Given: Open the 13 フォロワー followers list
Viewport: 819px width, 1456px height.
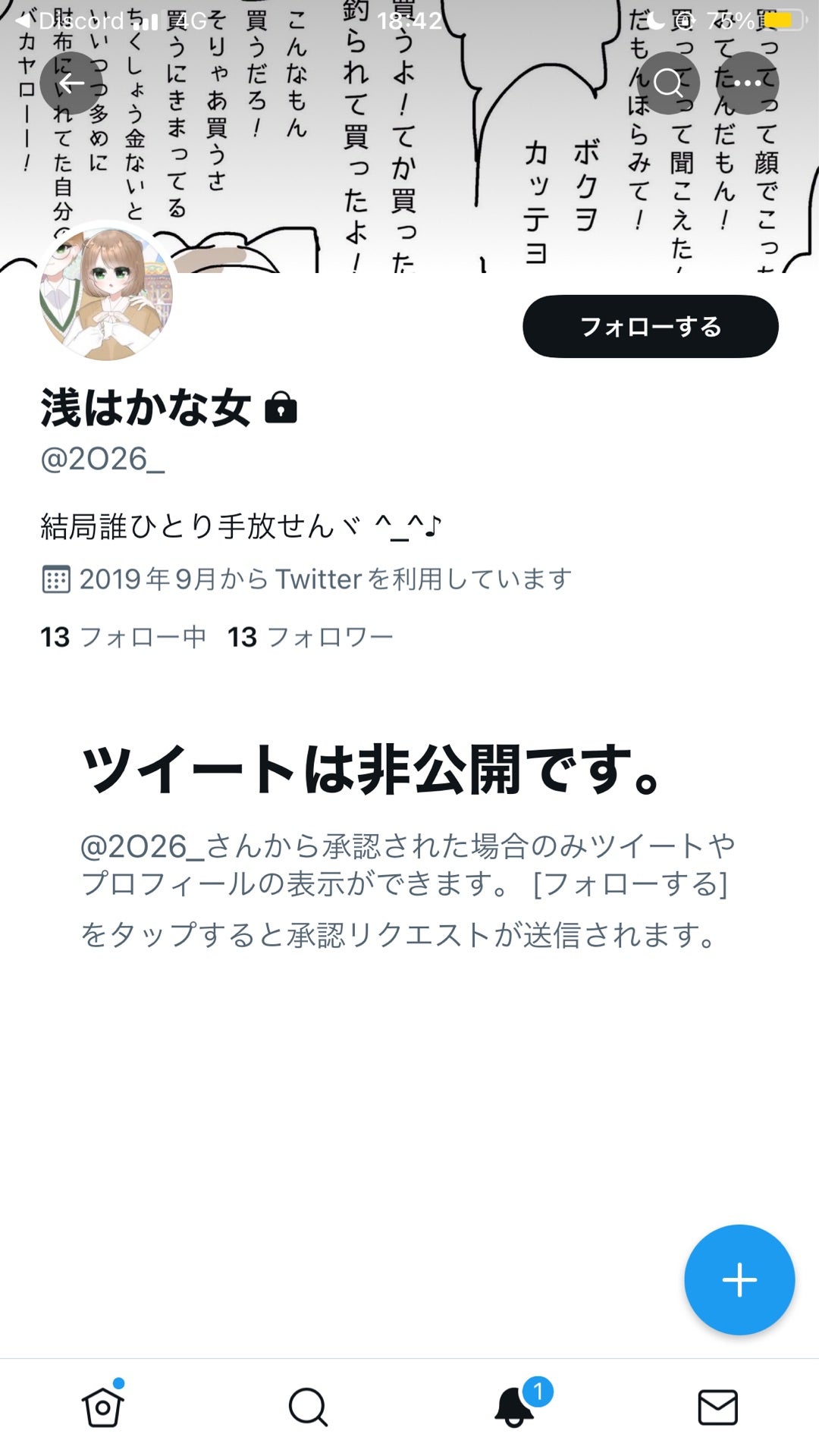Looking at the screenshot, I should pyautogui.click(x=311, y=638).
